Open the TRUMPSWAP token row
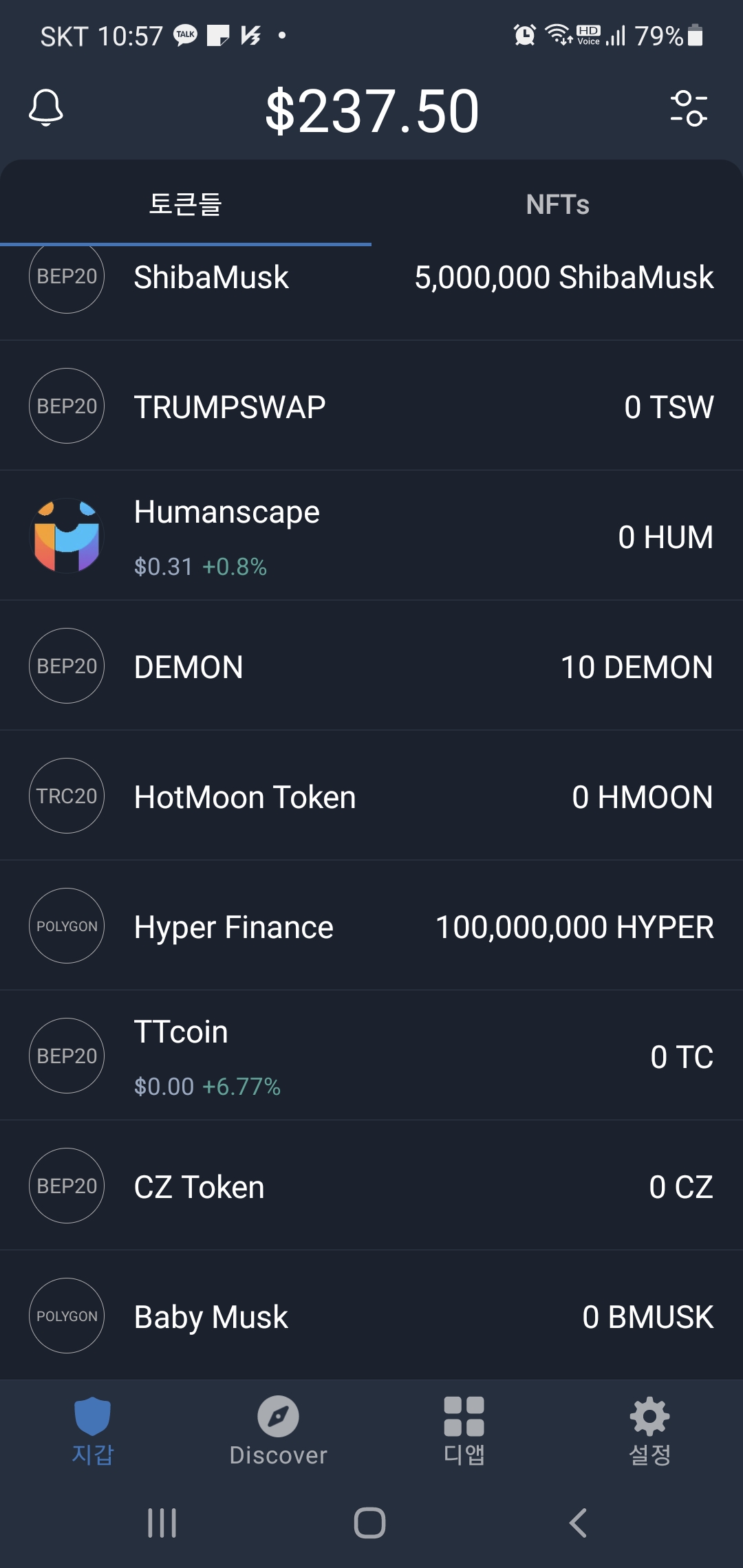Image resolution: width=743 pixels, height=1568 pixels. point(371,406)
